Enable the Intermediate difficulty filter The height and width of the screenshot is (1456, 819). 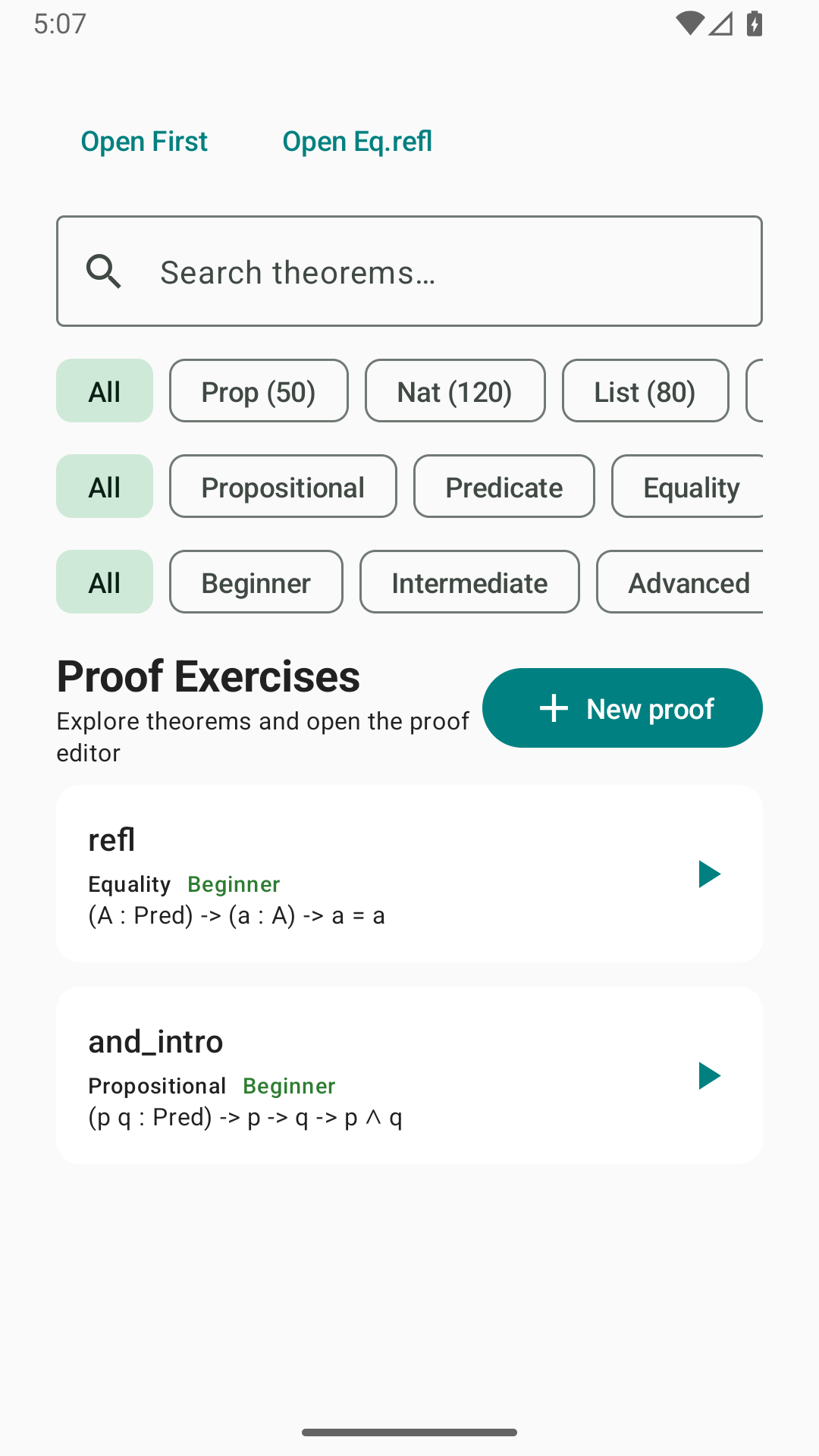pyautogui.click(x=469, y=582)
